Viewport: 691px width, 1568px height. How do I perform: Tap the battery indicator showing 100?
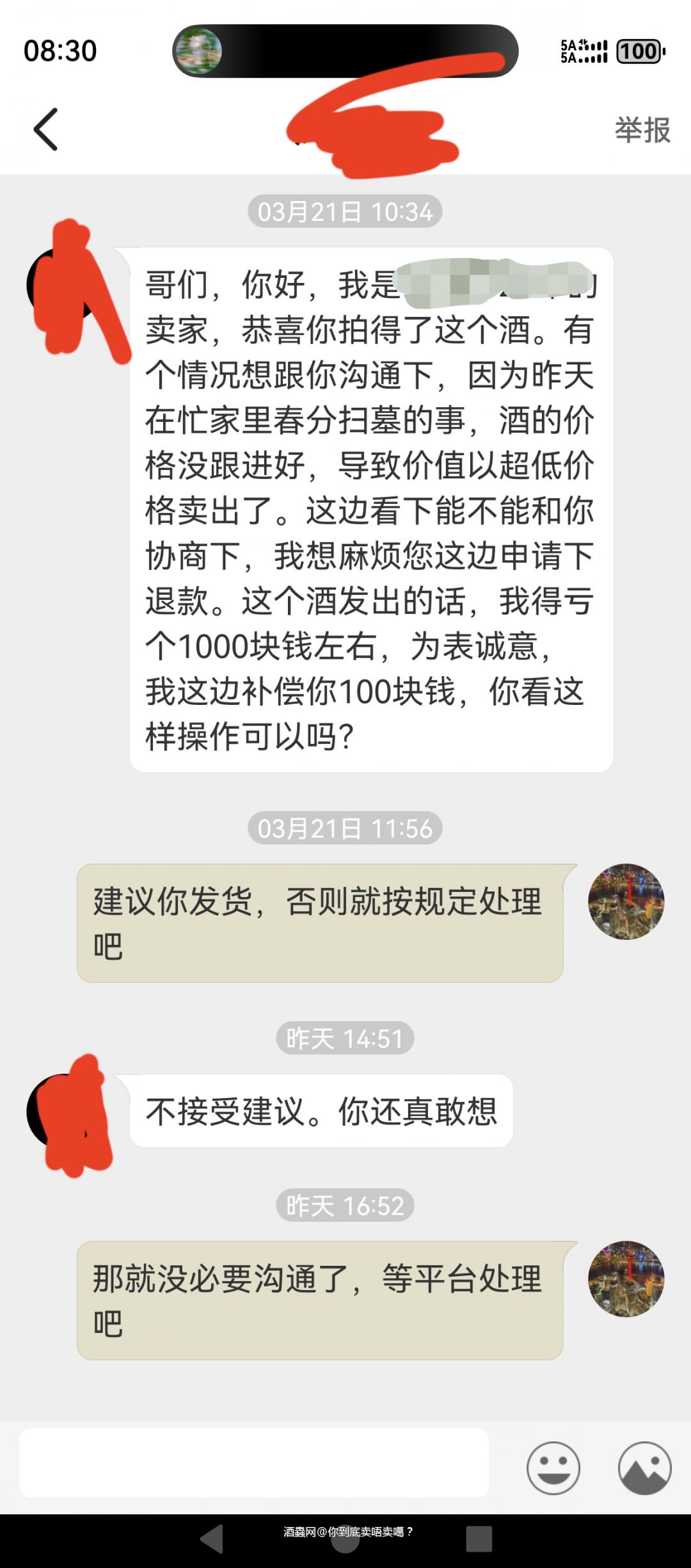(639, 50)
